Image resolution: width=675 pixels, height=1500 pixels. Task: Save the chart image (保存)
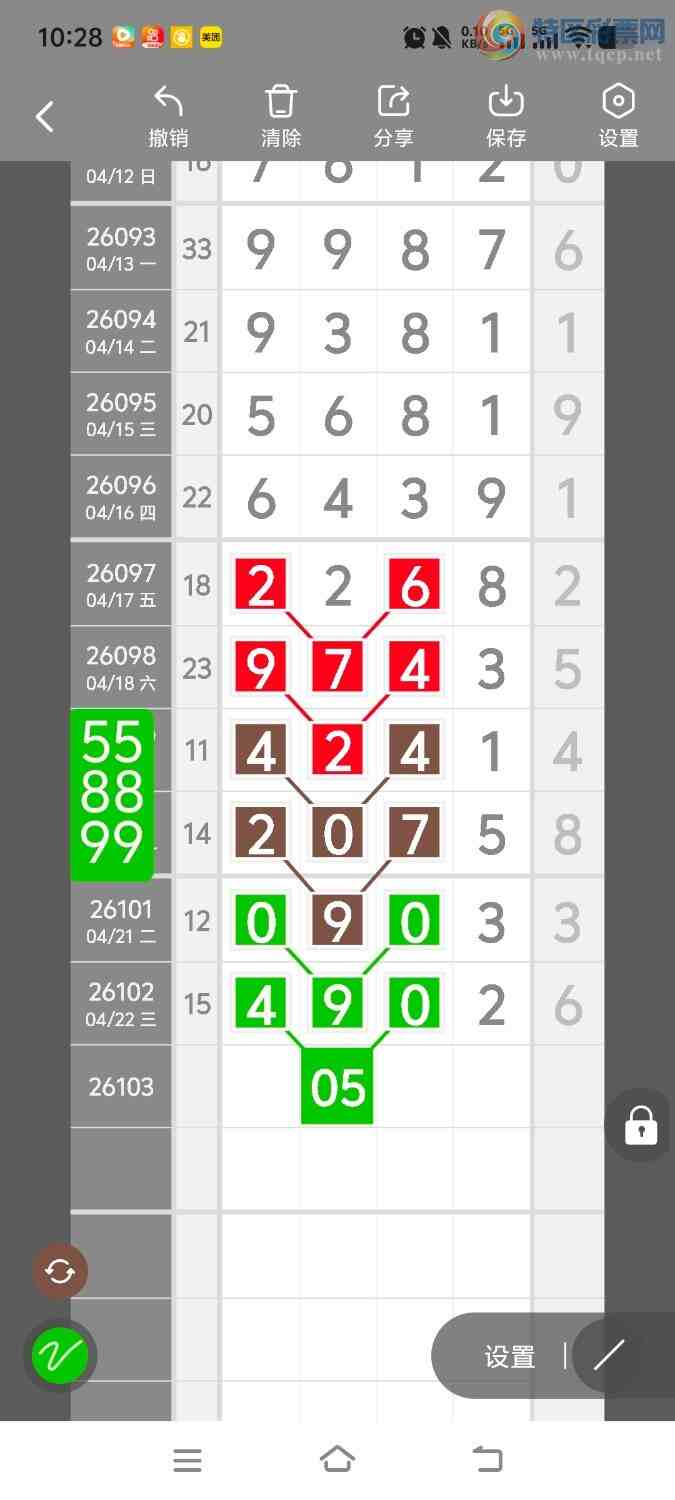(506, 116)
